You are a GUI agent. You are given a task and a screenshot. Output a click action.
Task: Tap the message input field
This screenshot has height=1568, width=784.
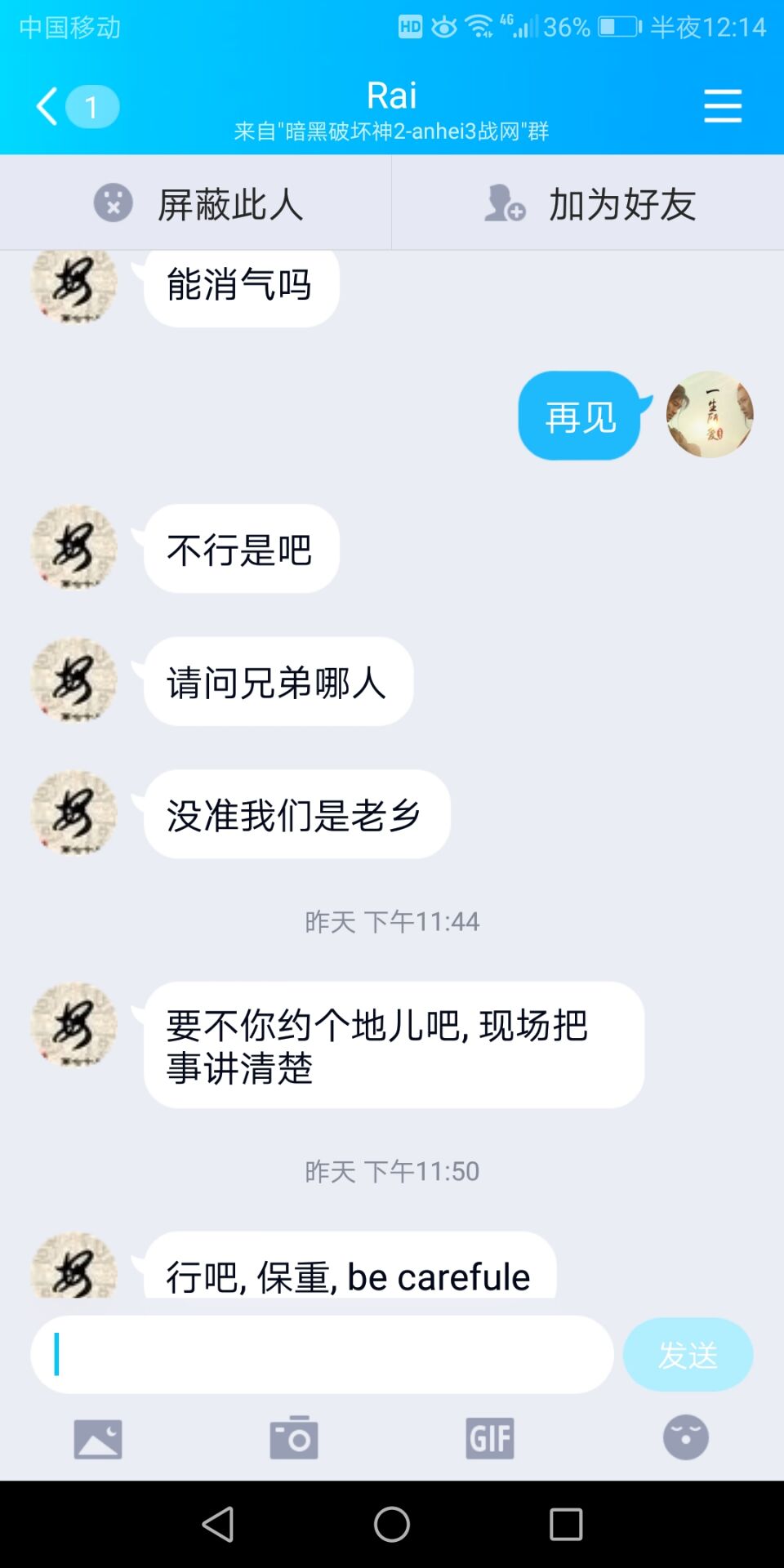tap(322, 1354)
